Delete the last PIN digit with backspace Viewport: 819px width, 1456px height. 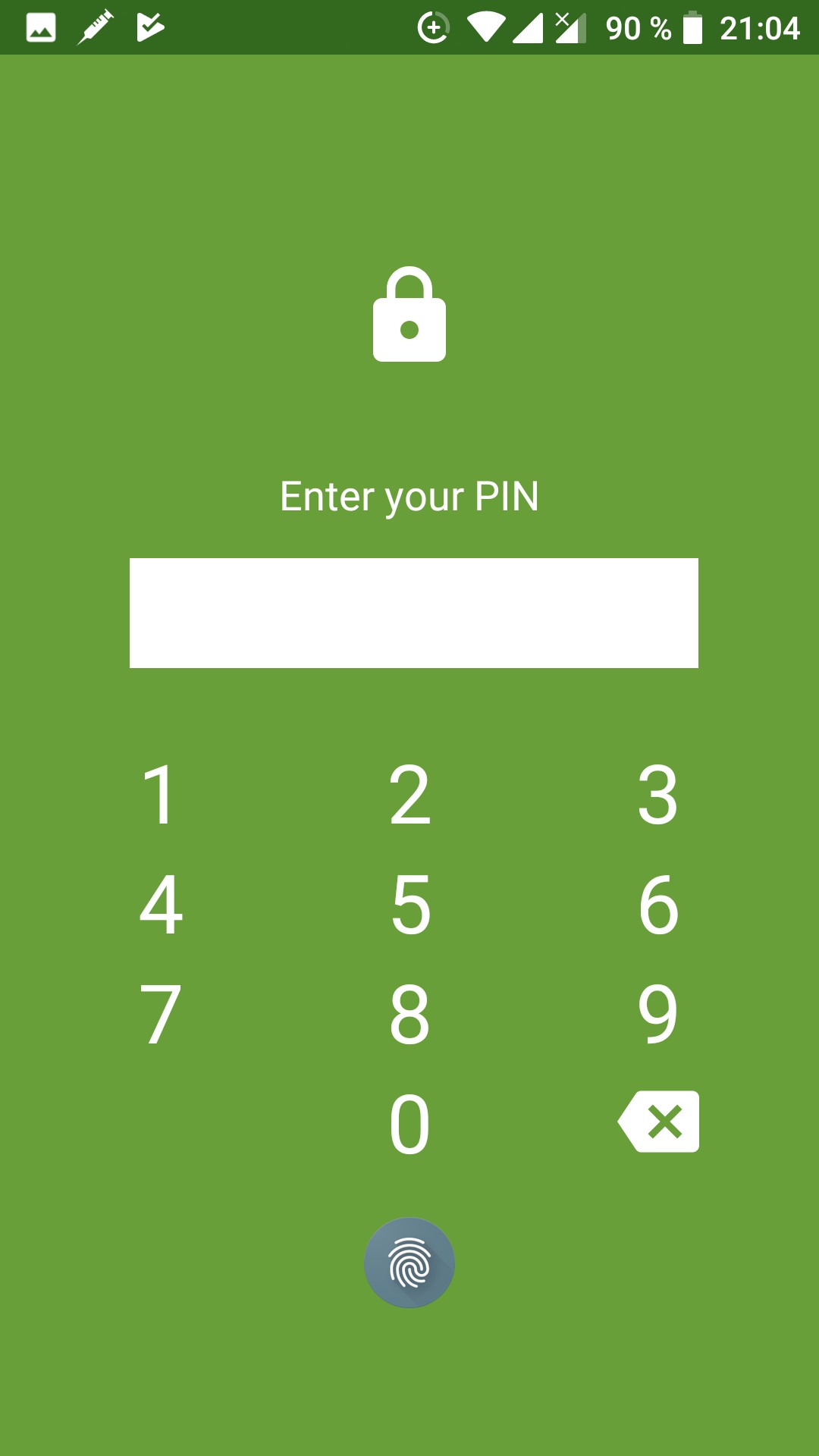pyautogui.click(x=658, y=1122)
